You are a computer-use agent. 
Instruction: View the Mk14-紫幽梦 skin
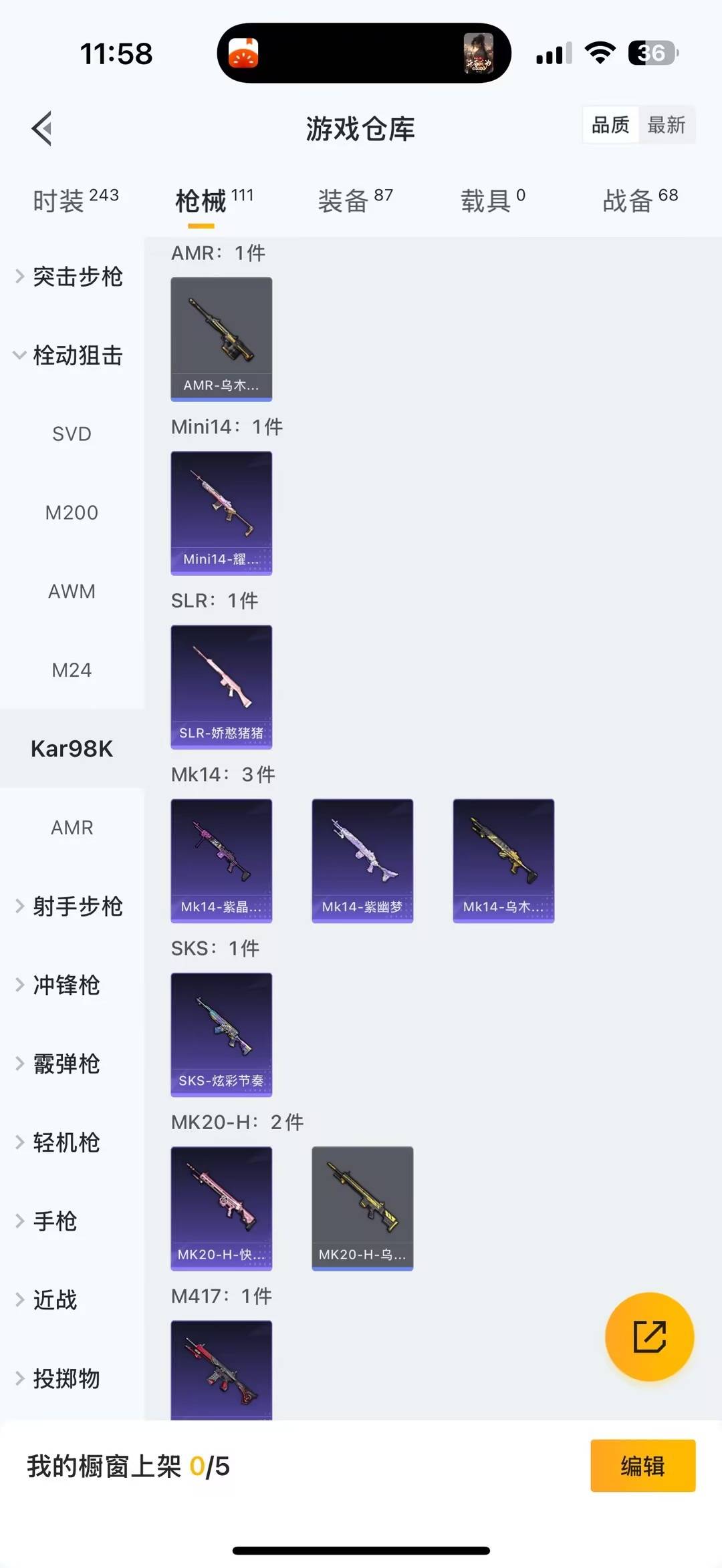362,860
